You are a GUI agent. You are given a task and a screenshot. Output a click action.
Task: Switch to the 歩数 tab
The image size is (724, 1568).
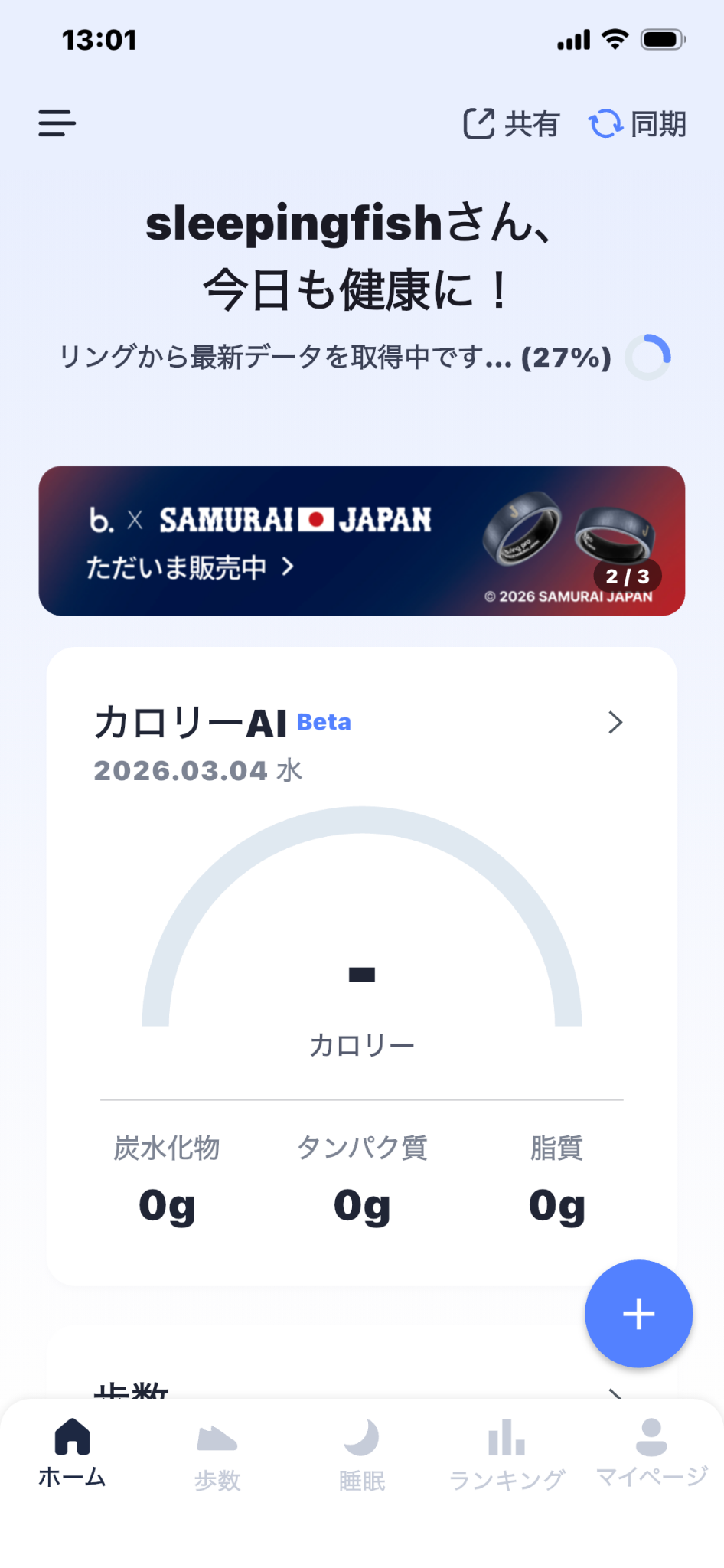pyautogui.click(x=217, y=1454)
